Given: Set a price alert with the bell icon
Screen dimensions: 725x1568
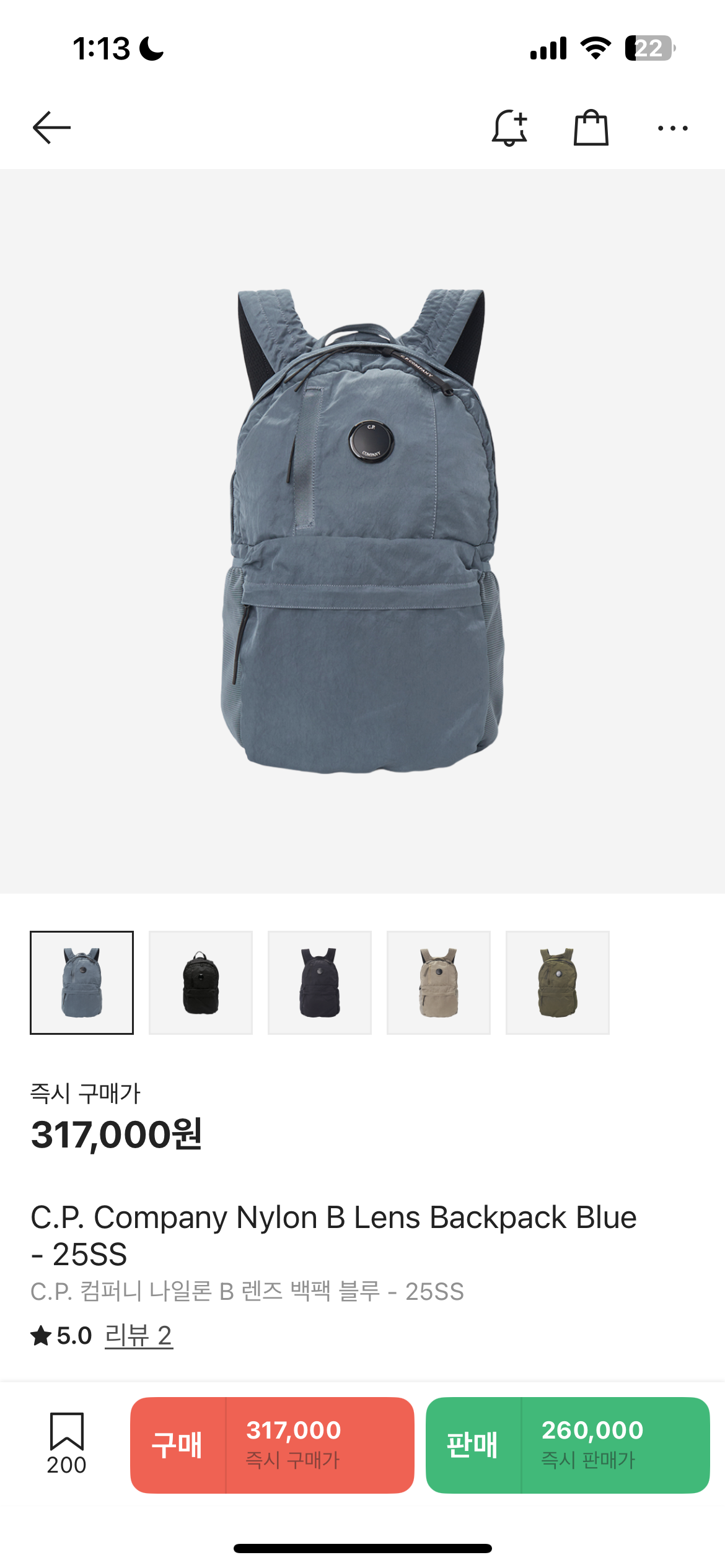Looking at the screenshot, I should [509, 128].
